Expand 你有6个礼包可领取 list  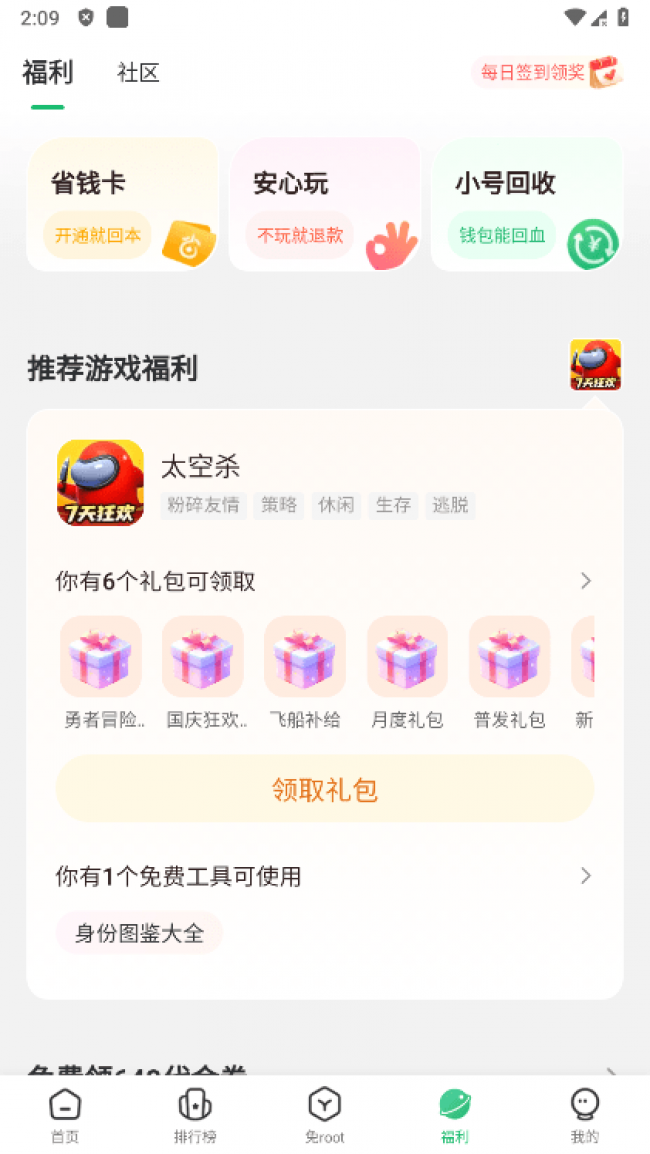coord(586,581)
